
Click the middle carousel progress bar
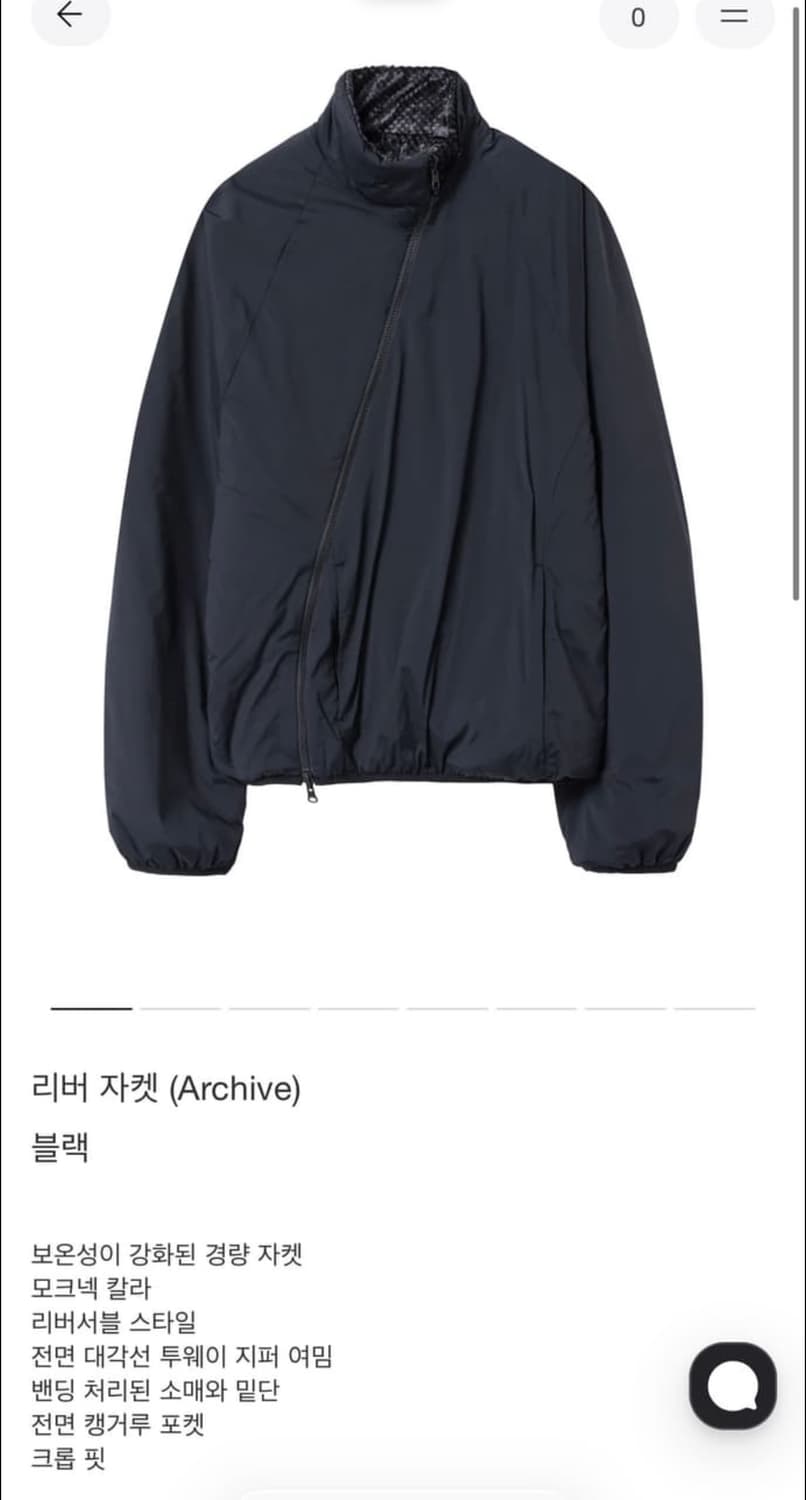click(x=446, y=1011)
